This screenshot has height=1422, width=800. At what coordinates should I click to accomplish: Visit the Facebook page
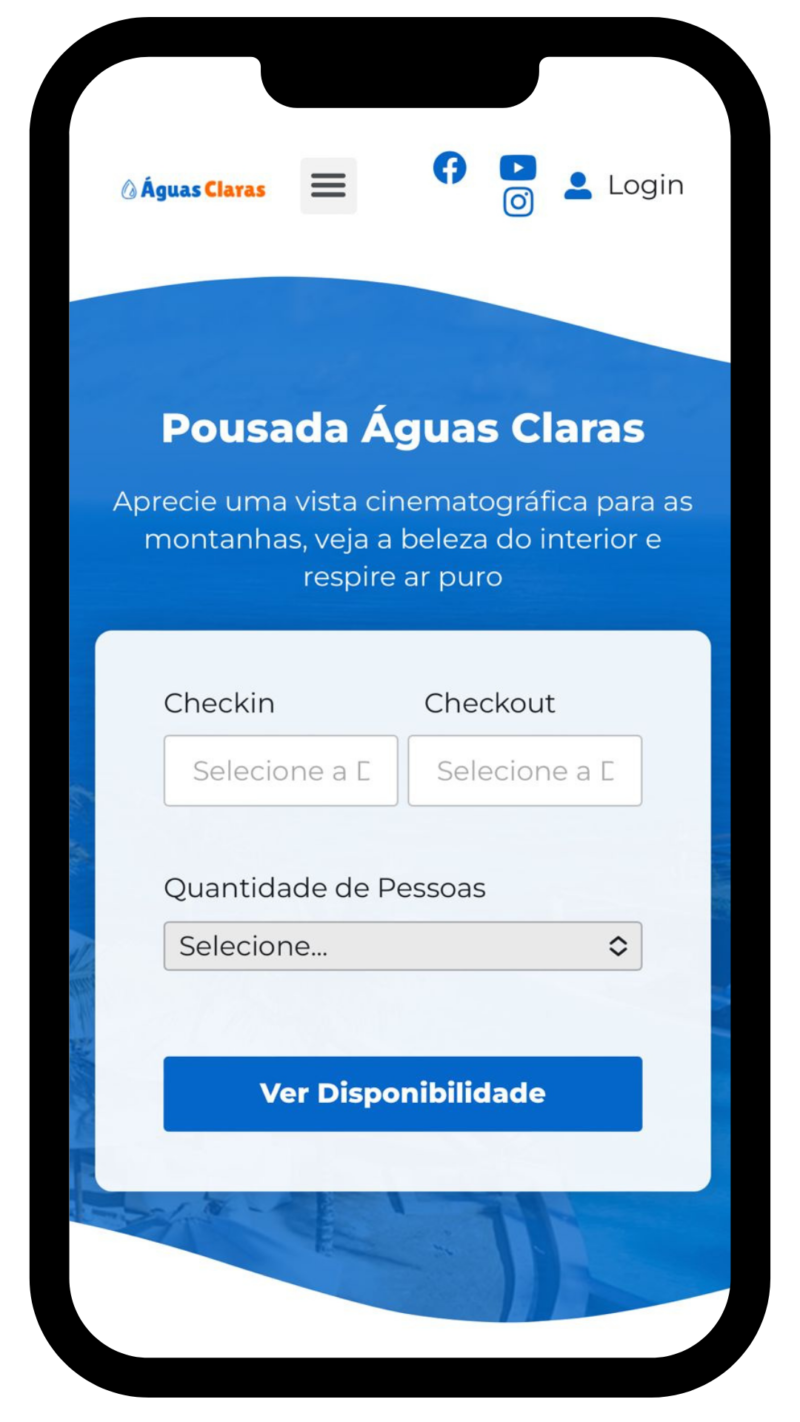tap(450, 167)
